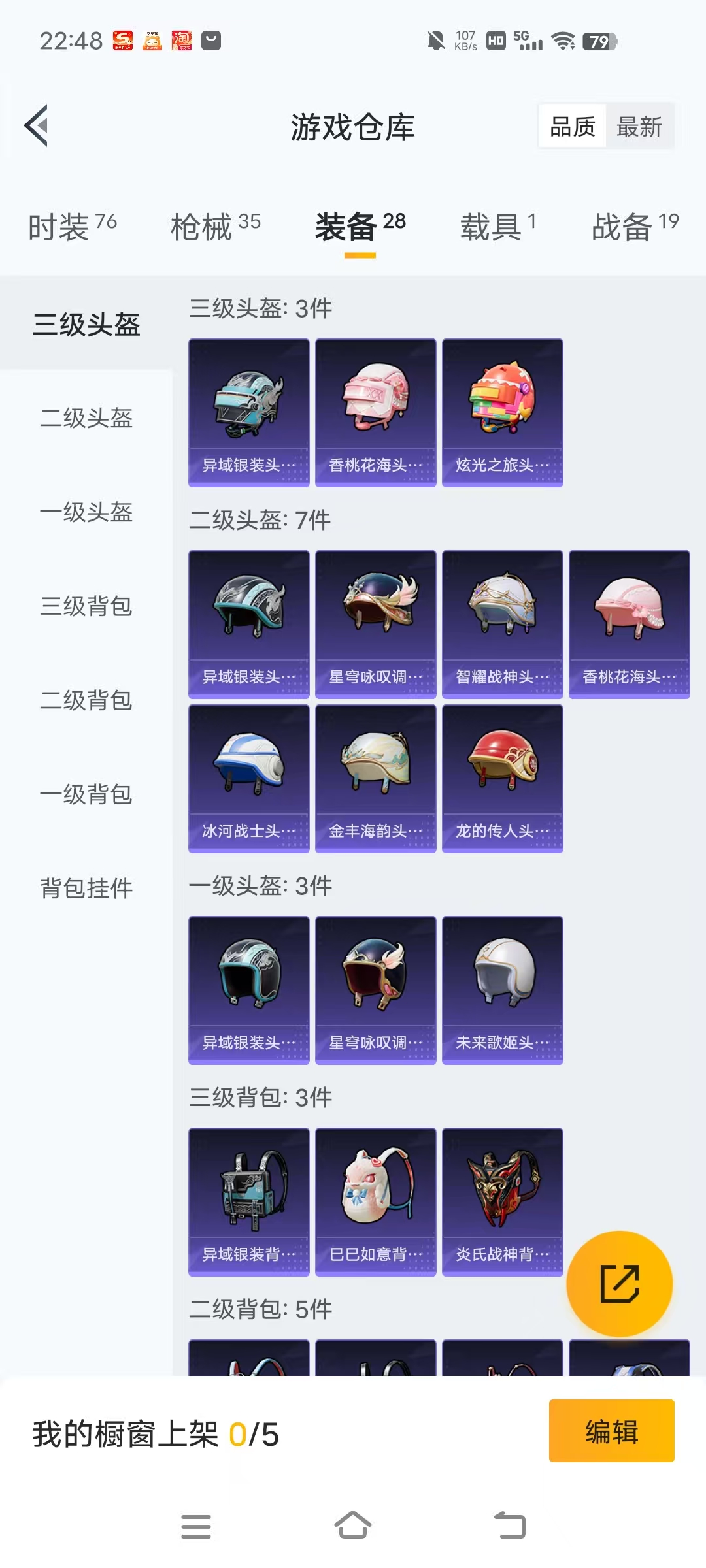706x1568 pixels.
Task: Go to the system home screen
Action: 353,1526
